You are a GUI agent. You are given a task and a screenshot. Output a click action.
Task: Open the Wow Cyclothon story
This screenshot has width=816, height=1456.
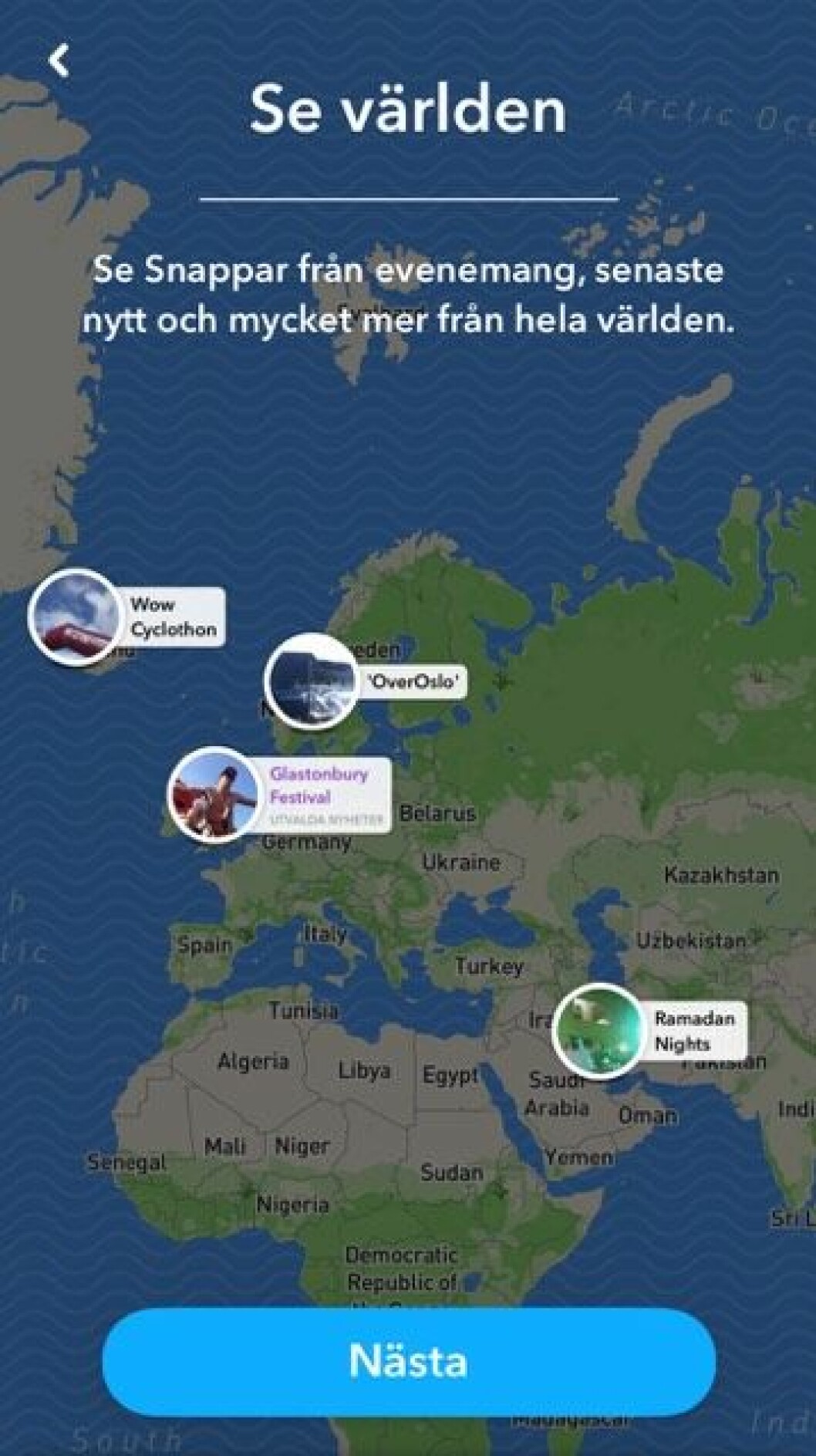coord(76,617)
